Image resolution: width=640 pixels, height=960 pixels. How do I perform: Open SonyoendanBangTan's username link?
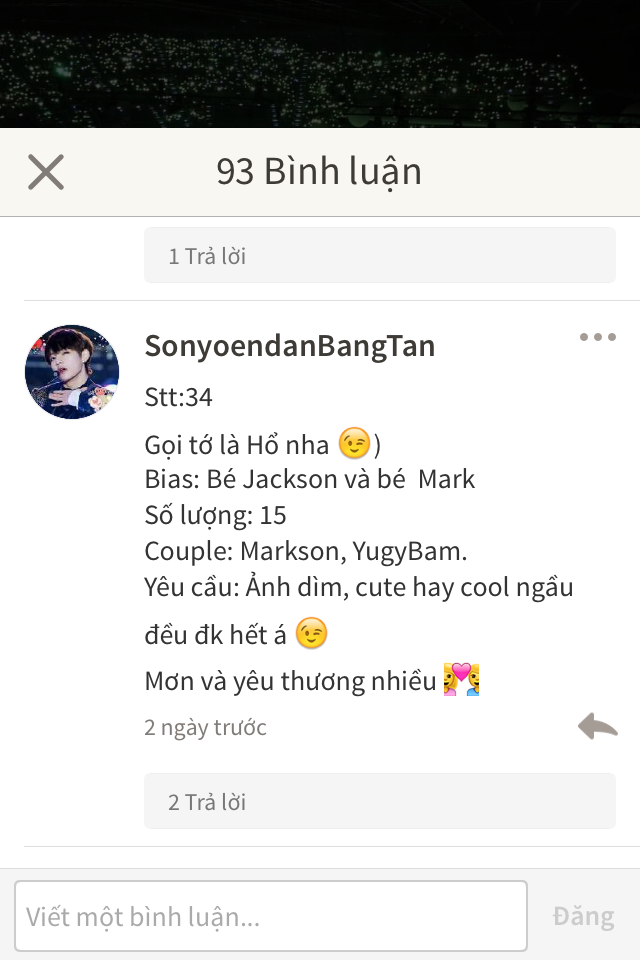point(290,346)
